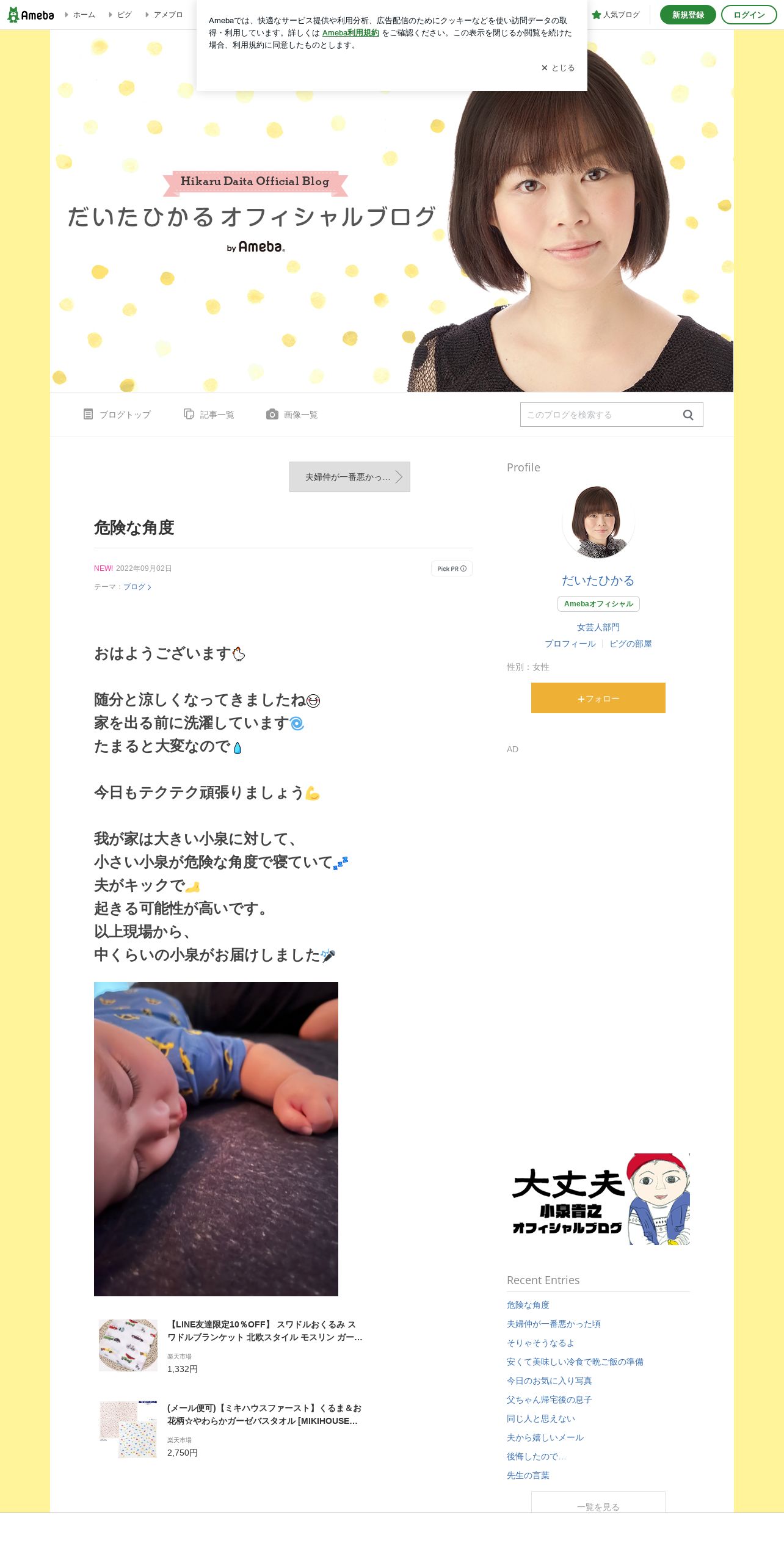Go to previous post 夫婦仲が一番悪かっ…

click(x=350, y=477)
